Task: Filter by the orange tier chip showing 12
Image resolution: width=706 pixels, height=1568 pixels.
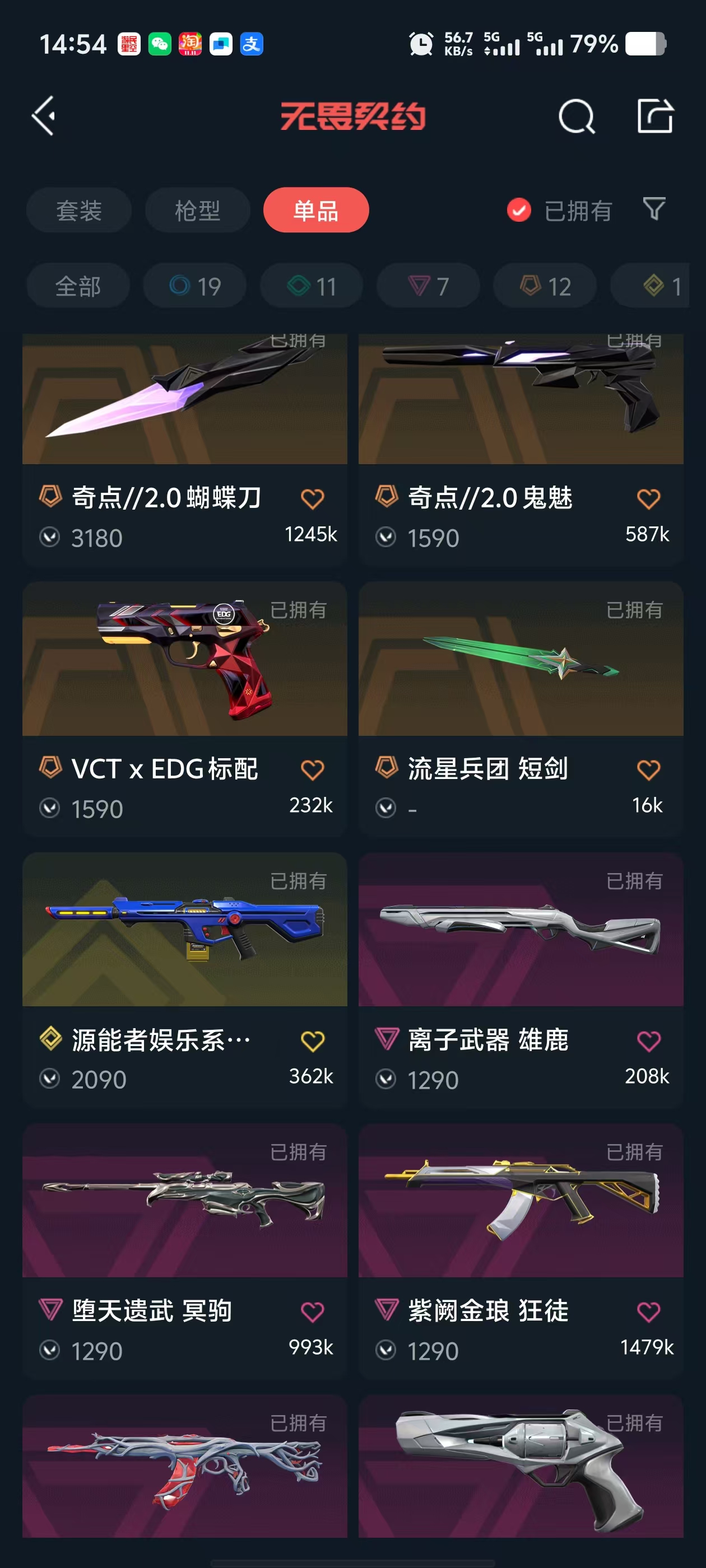Action: (545, 286)
